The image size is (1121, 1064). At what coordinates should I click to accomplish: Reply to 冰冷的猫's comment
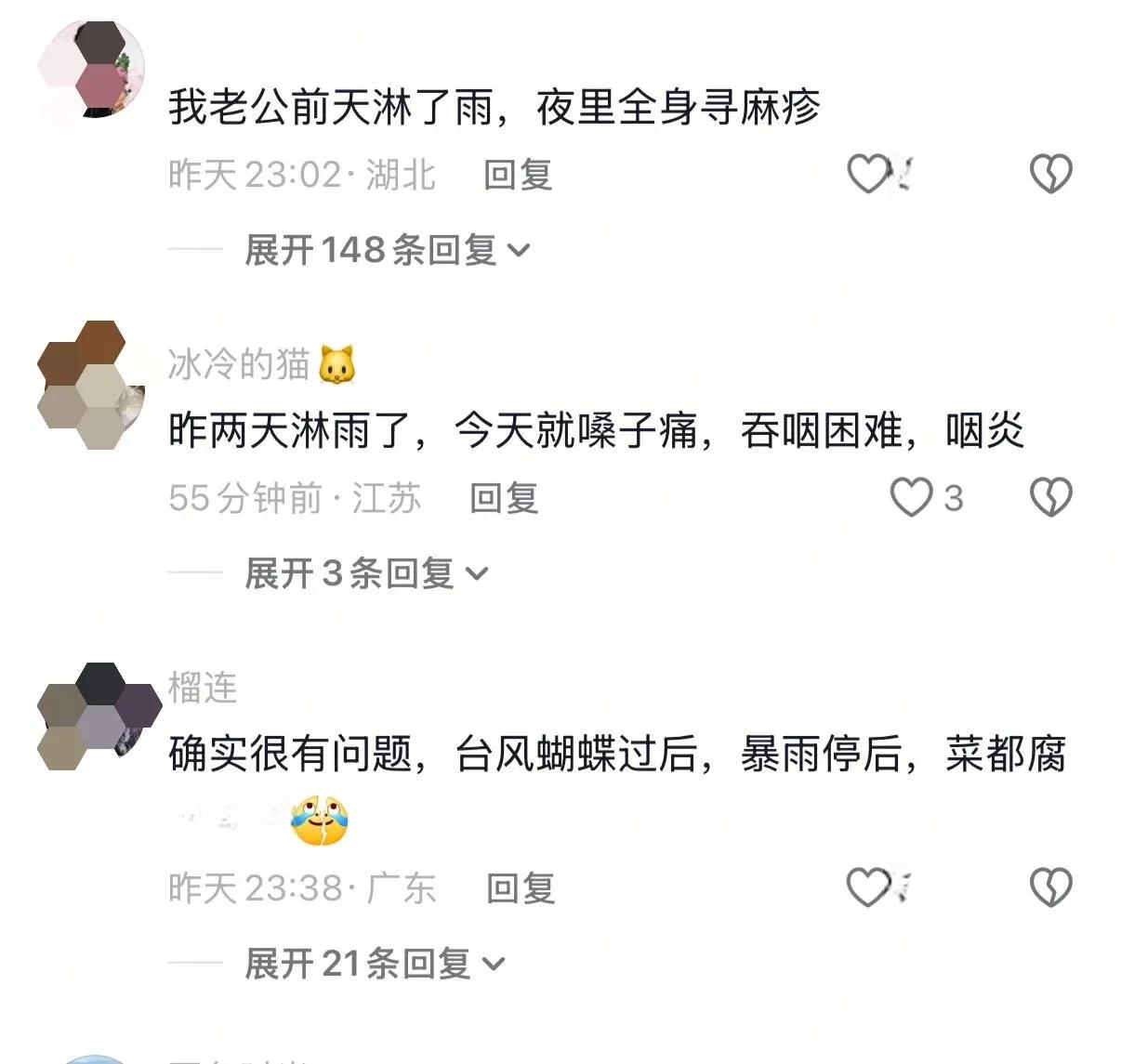point(504,499)
